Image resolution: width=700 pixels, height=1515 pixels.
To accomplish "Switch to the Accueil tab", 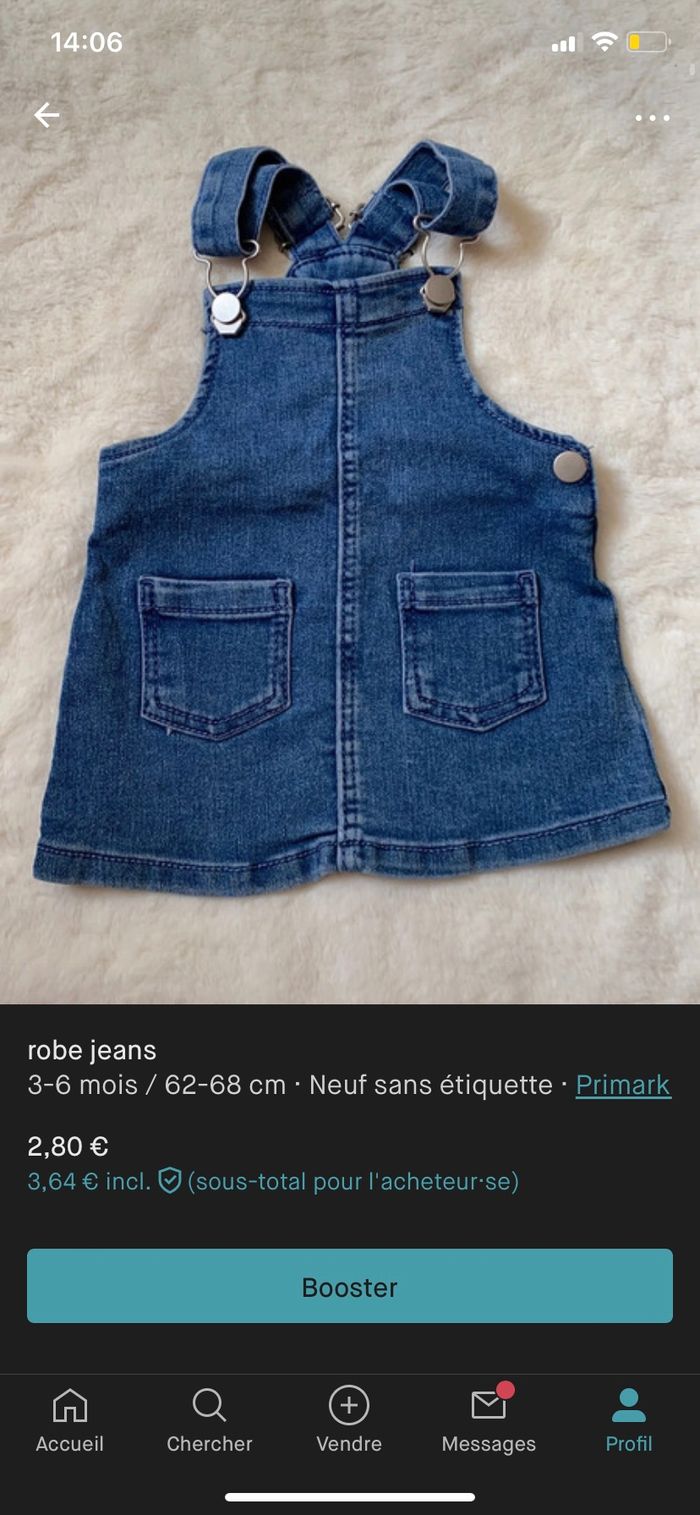I will point(70,1420).
